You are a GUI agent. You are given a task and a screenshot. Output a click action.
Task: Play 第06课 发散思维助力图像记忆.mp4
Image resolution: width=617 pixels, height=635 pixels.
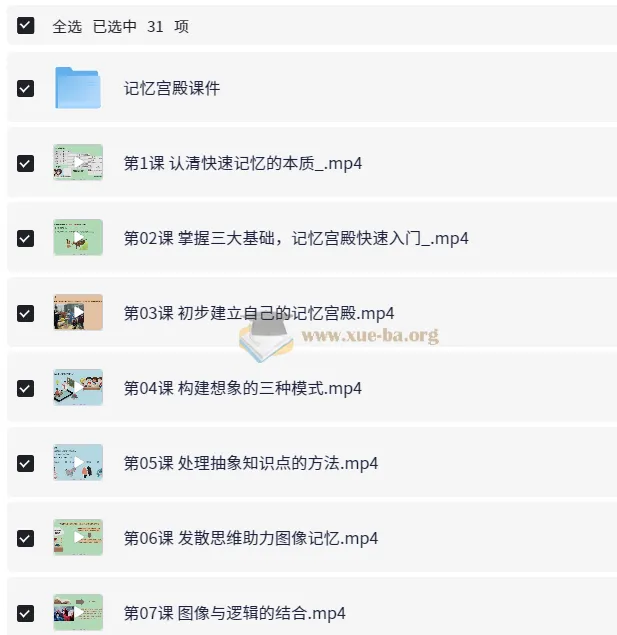(x=250, y=538)
